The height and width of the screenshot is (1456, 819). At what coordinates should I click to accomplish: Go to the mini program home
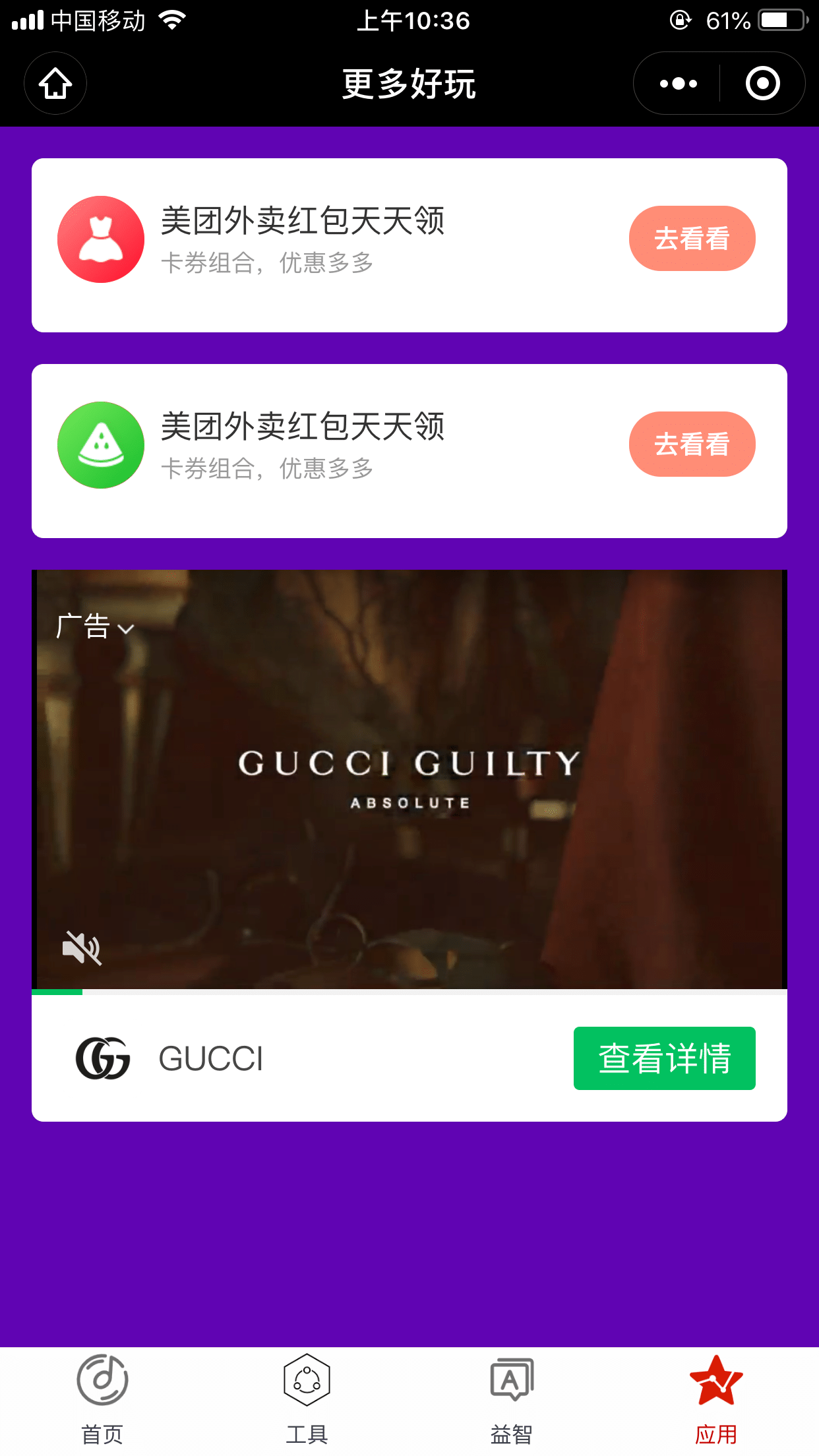[55, 84]
